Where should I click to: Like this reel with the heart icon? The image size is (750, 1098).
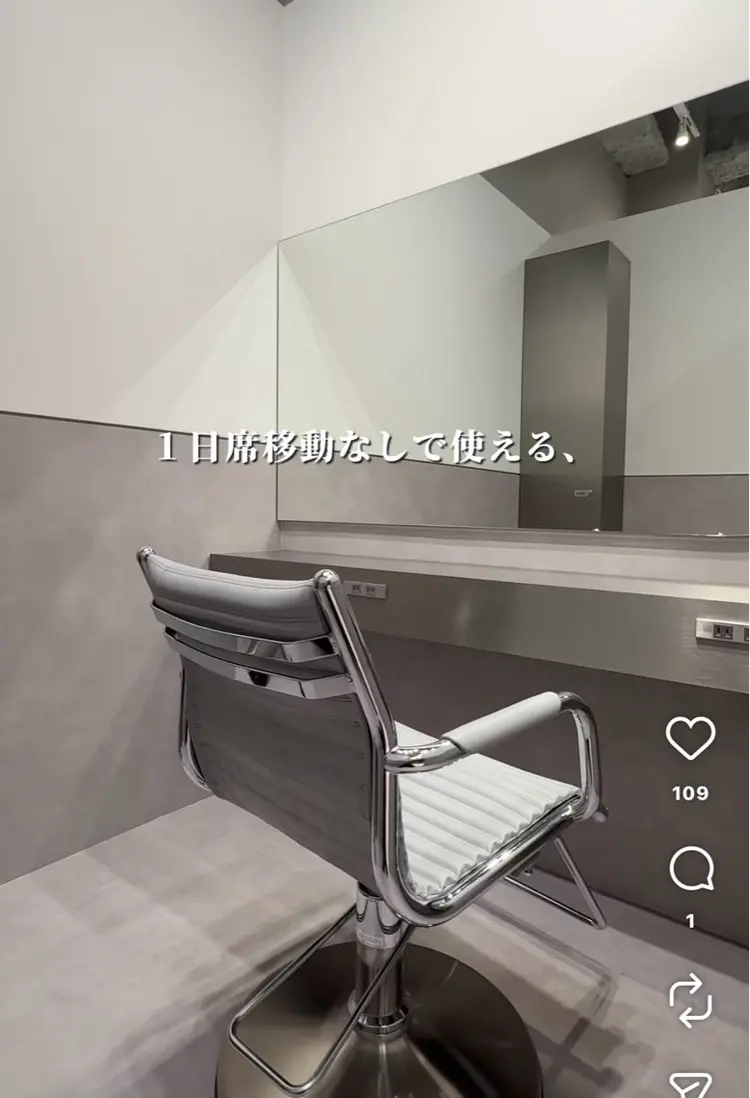pos(690,739)
